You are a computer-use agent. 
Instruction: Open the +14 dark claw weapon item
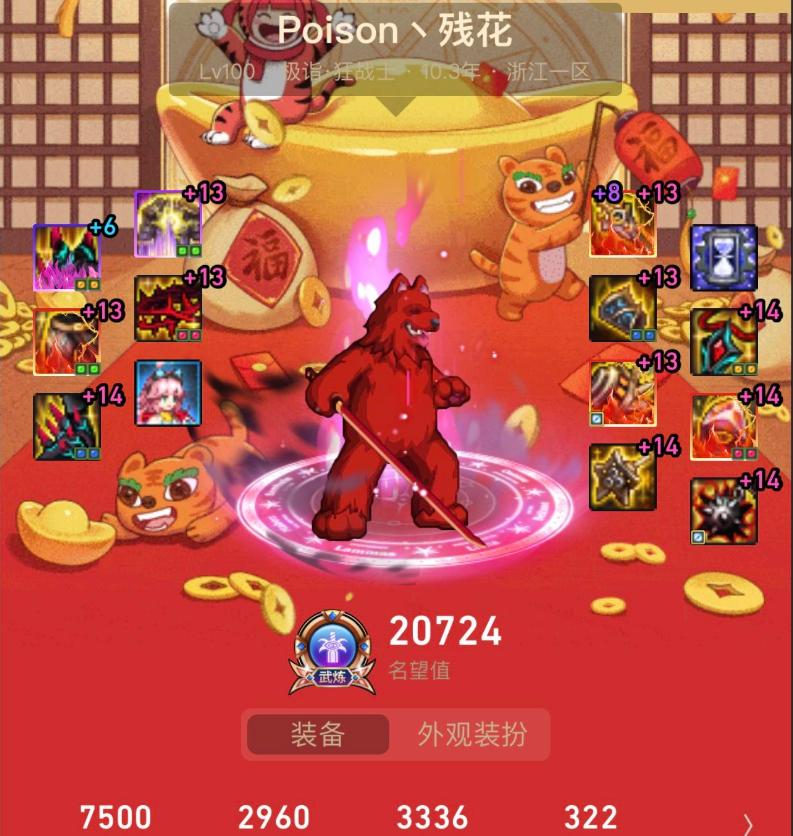tap(66, 427)
